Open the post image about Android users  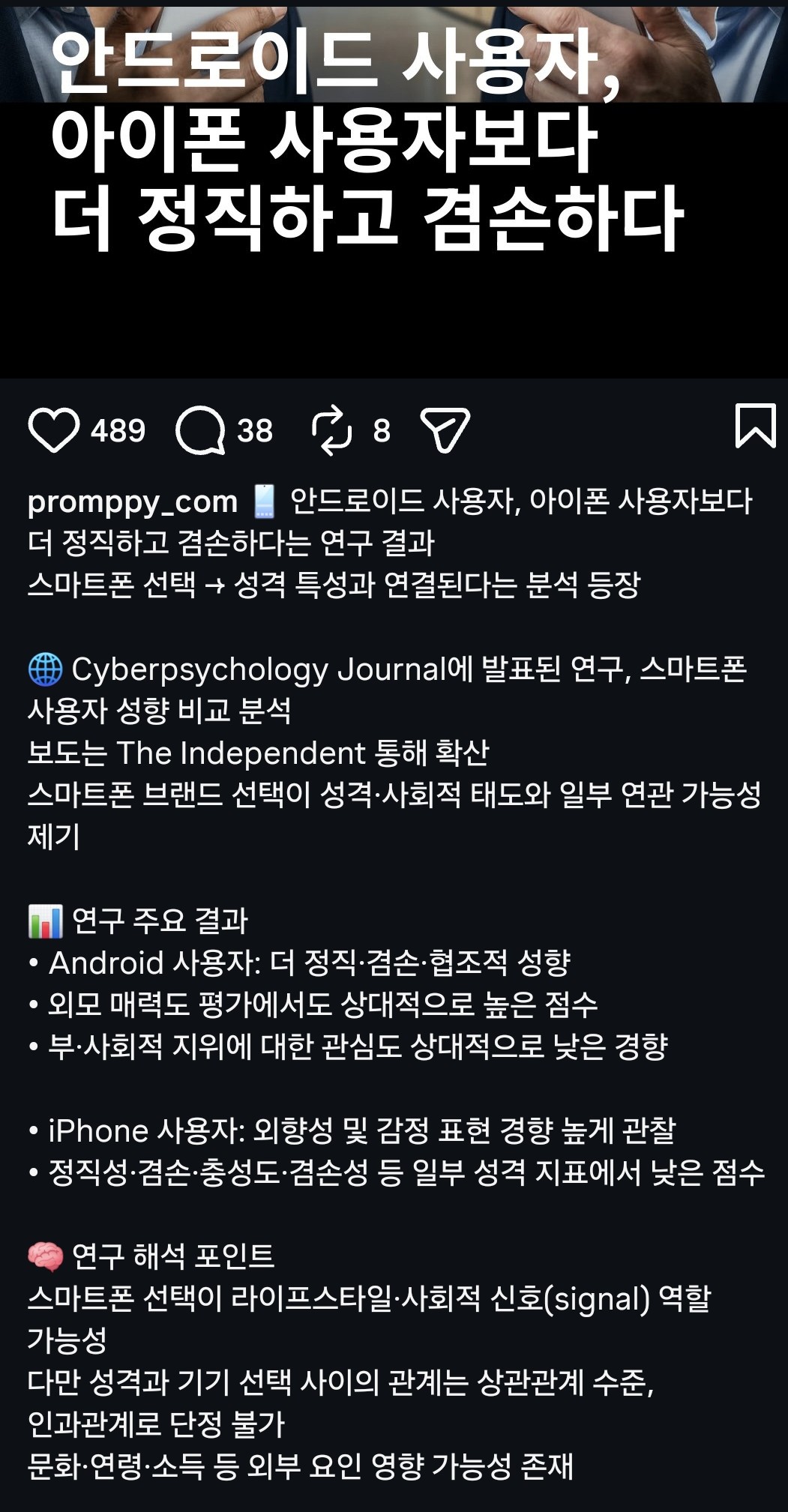(394, 187)
